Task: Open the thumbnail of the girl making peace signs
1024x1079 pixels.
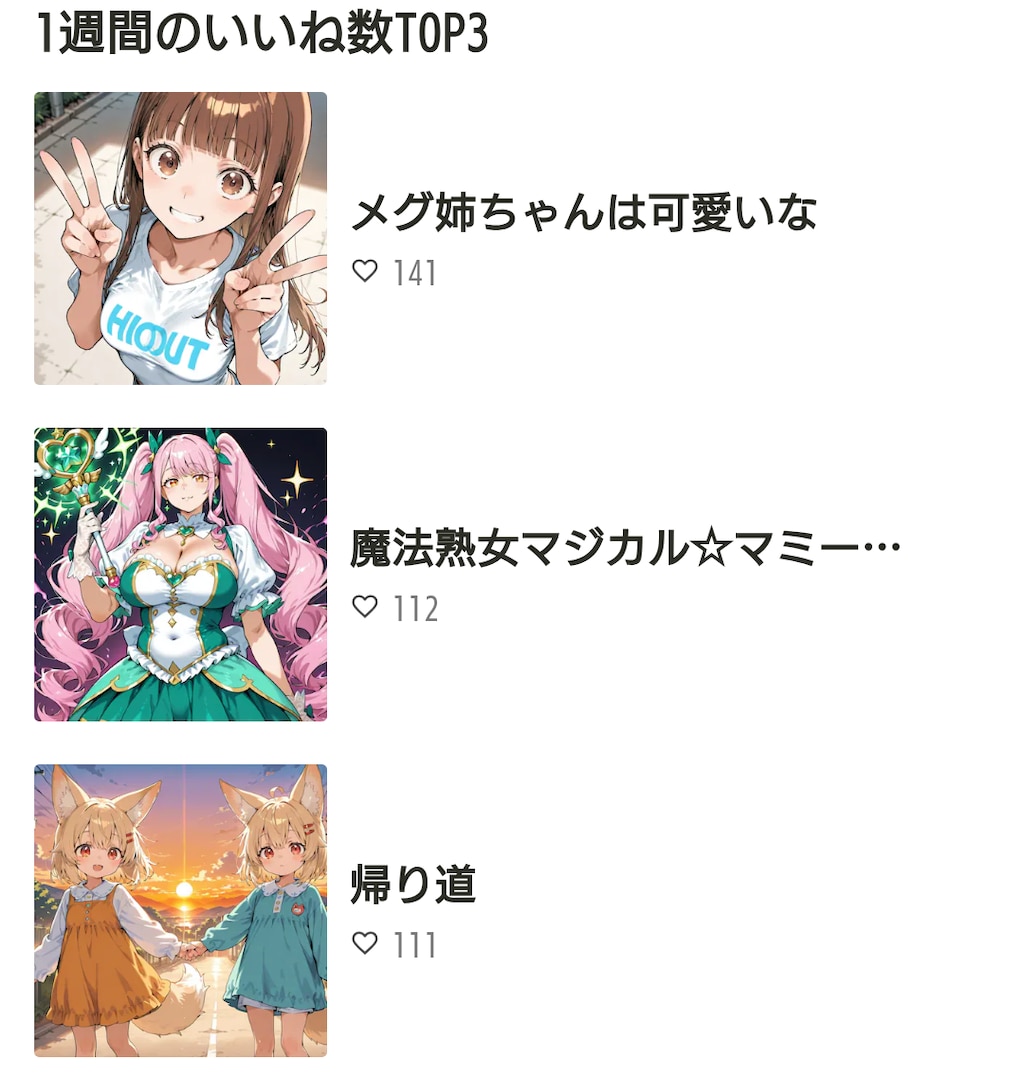Action: pyautogui.click(x=180, y=238)
